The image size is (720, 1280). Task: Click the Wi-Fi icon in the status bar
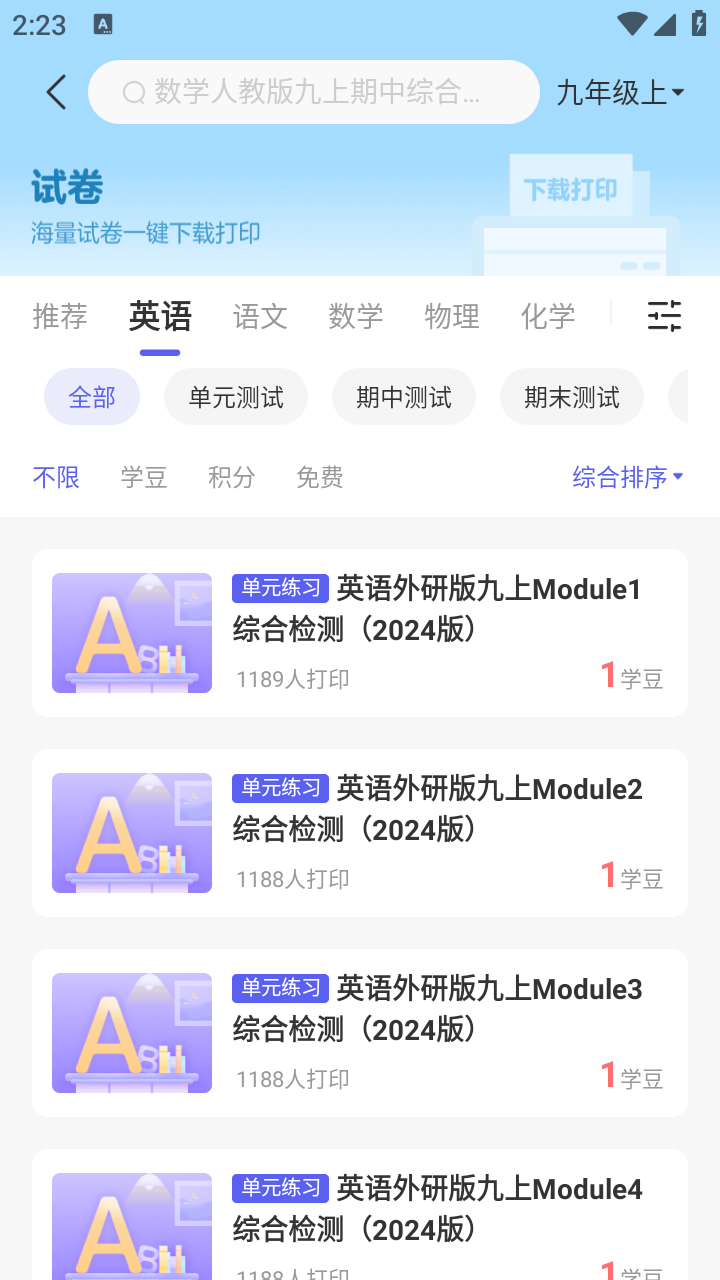click(x=633, y=23)
